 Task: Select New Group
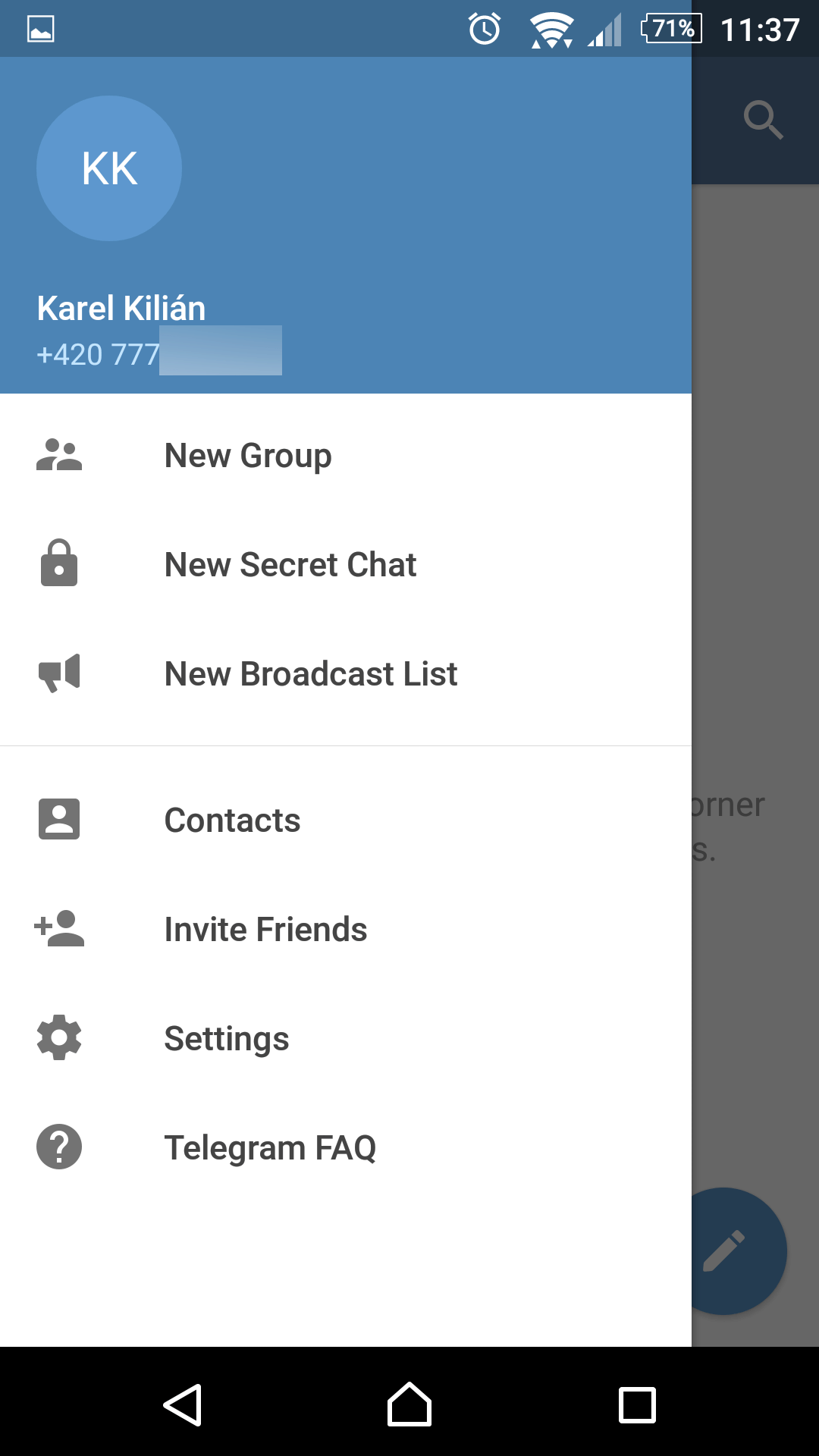pyautogui.click(x=346, y=456)
